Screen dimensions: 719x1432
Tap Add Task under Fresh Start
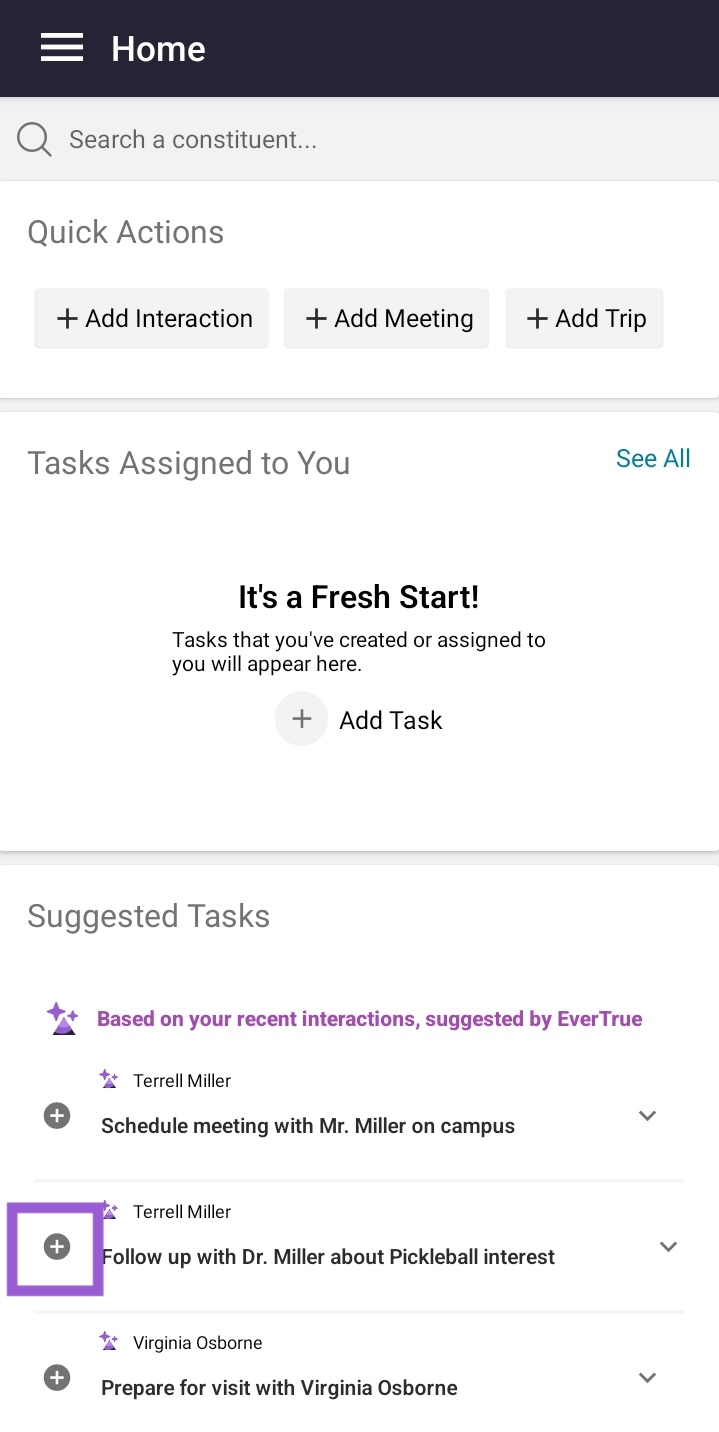click(360, 720)
